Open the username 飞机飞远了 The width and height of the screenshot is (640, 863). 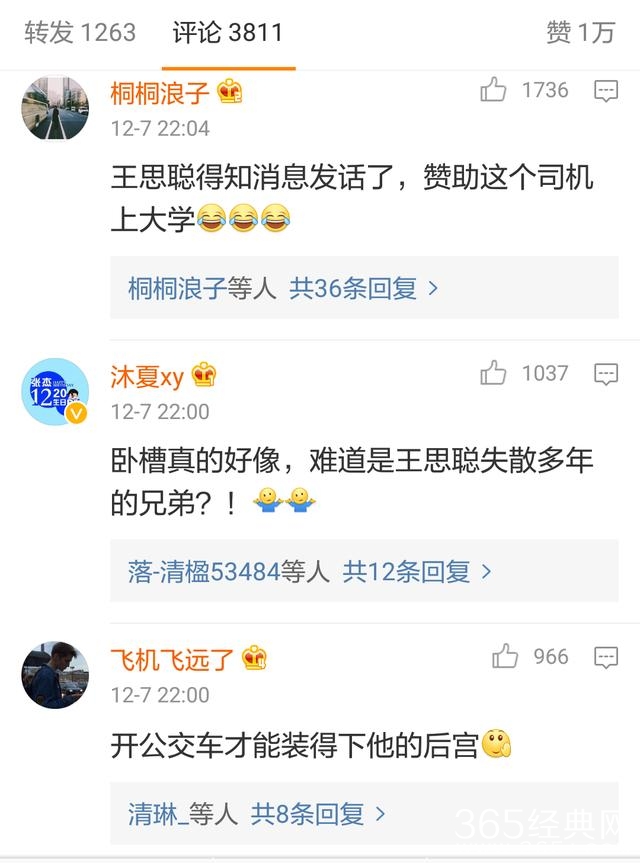click(x=172, y=660)
